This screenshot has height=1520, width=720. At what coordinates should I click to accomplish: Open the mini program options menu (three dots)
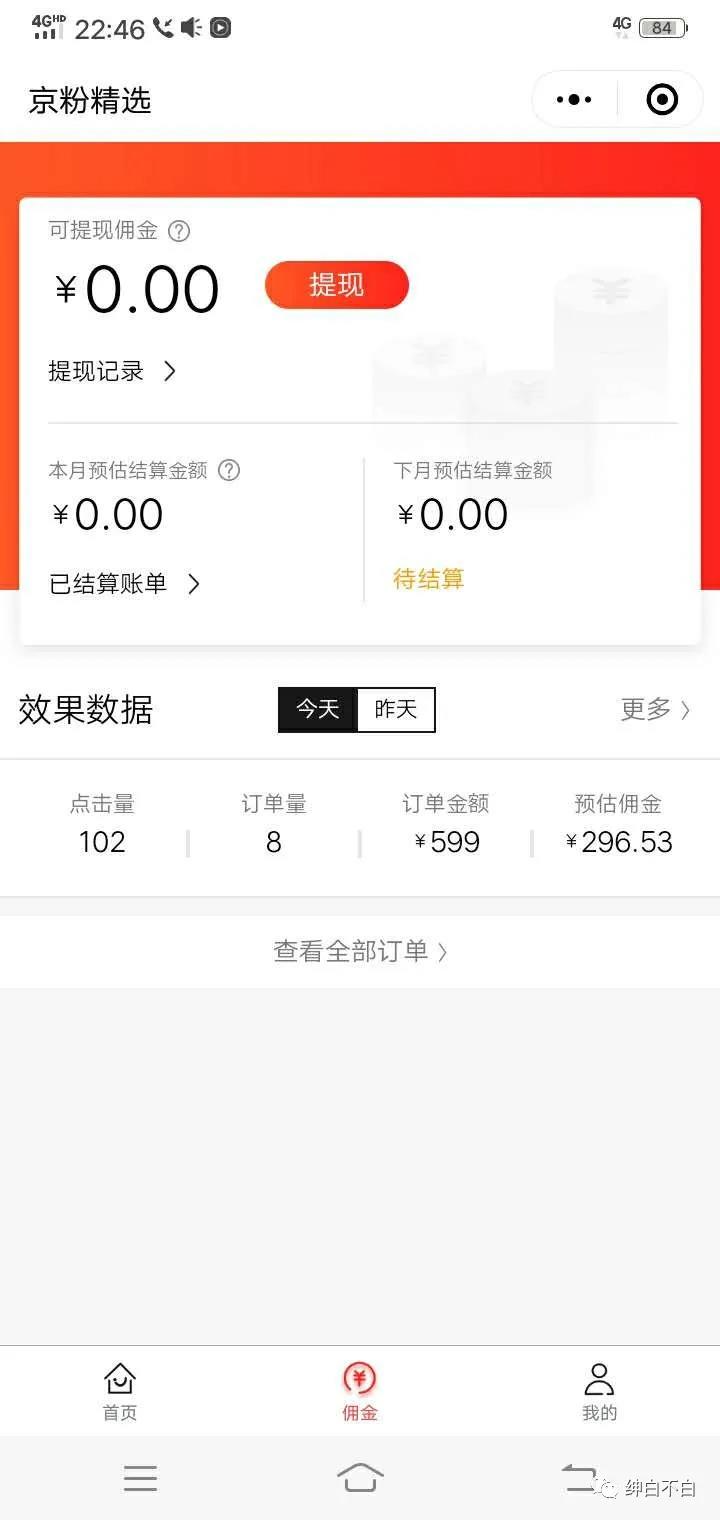pos(573,99)
